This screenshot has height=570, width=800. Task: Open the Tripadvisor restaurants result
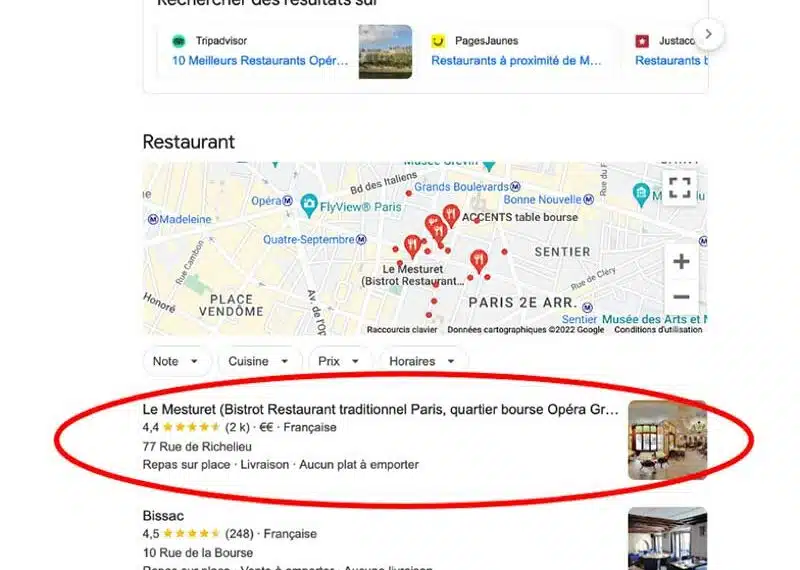pos(260,60)
